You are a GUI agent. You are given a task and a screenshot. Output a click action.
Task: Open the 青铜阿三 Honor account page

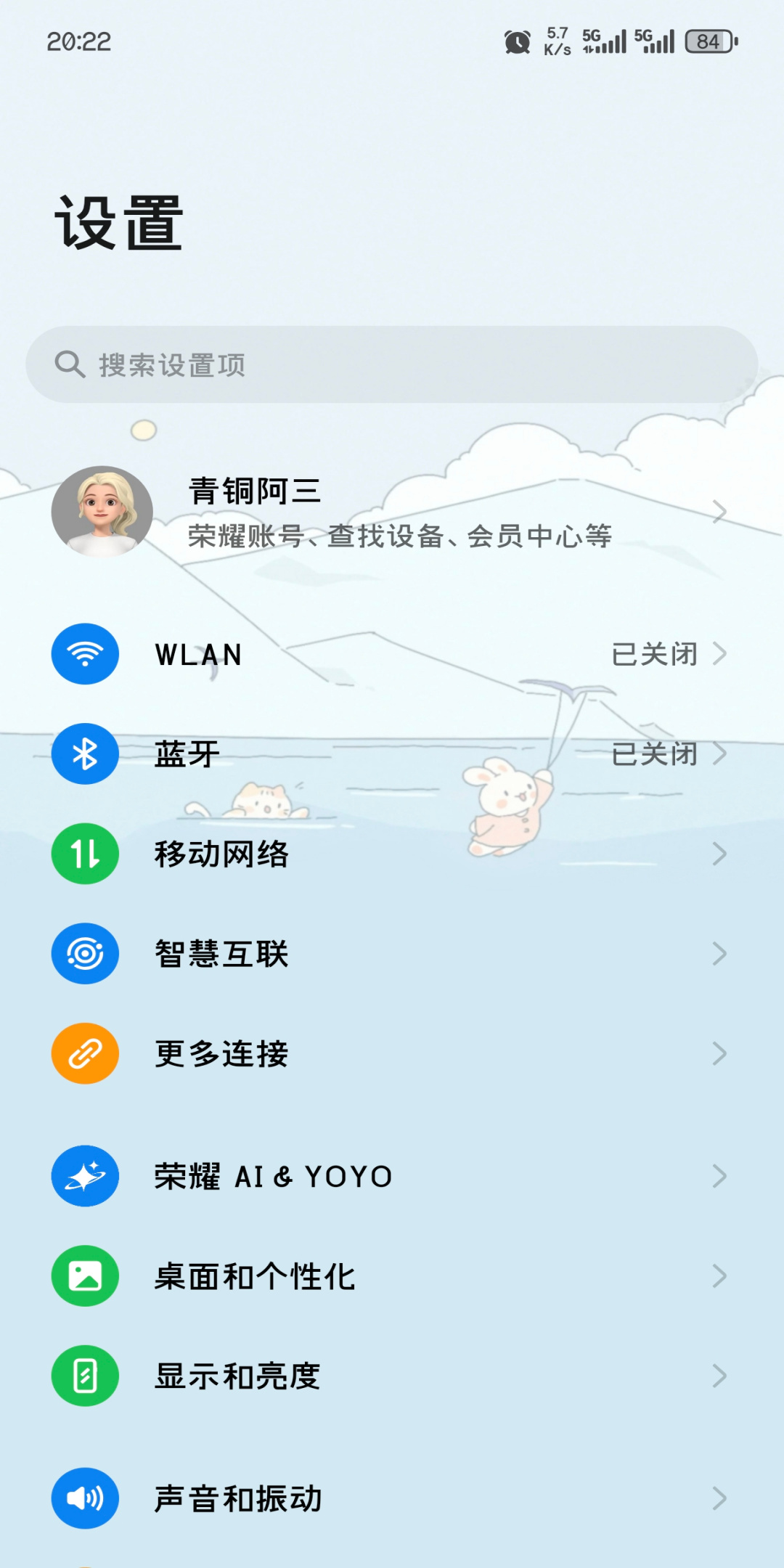392,512
